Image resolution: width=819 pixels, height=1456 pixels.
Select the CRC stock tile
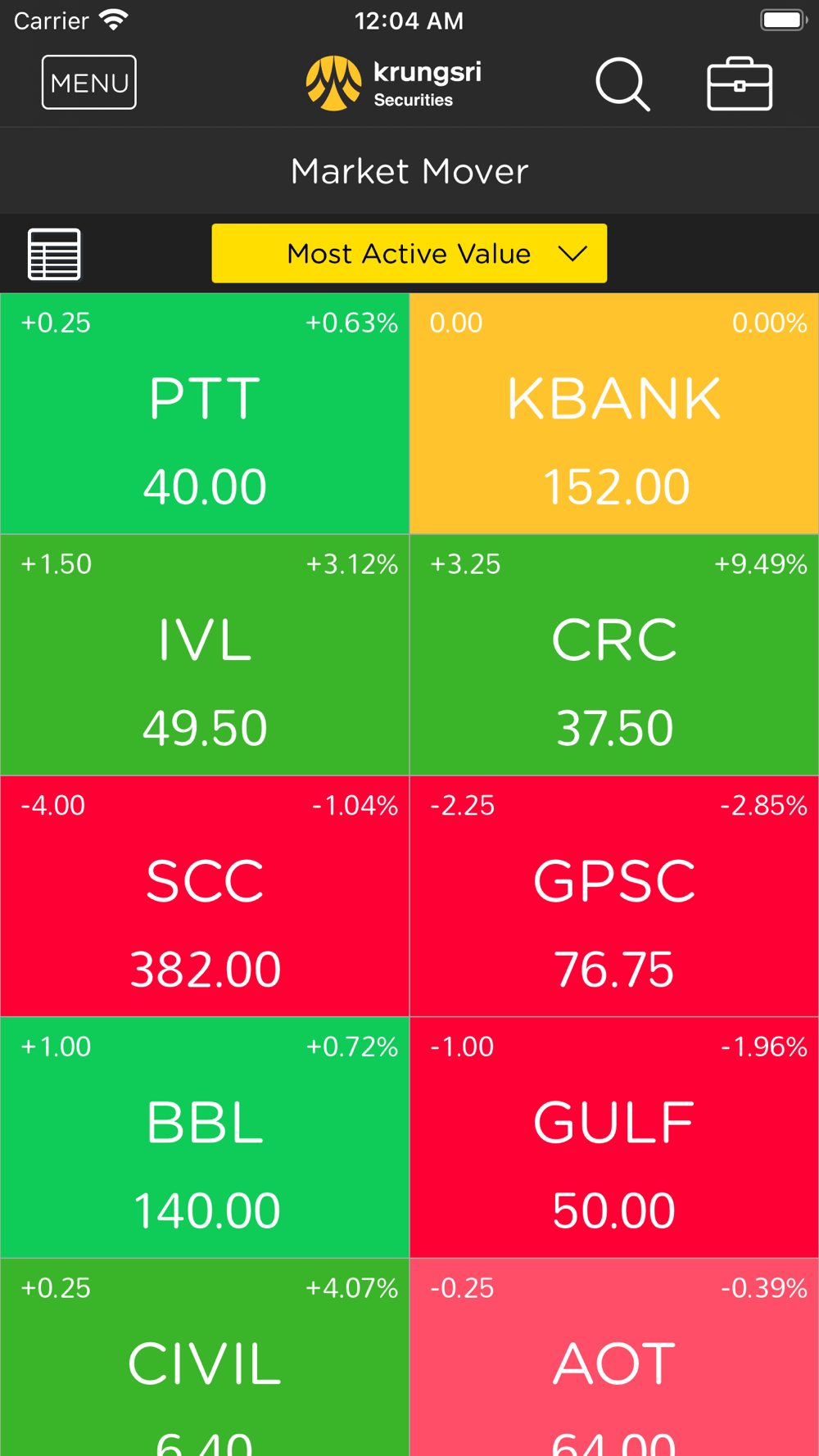click(x=614, y=655)
